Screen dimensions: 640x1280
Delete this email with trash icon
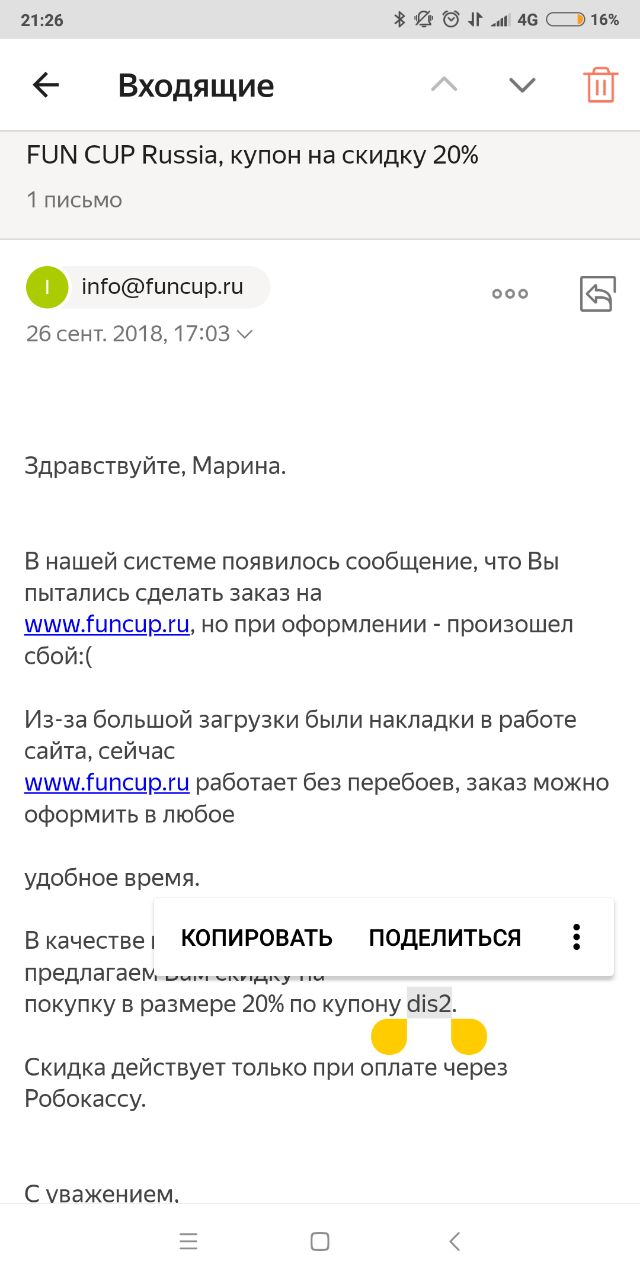click(x=600, y=86)
